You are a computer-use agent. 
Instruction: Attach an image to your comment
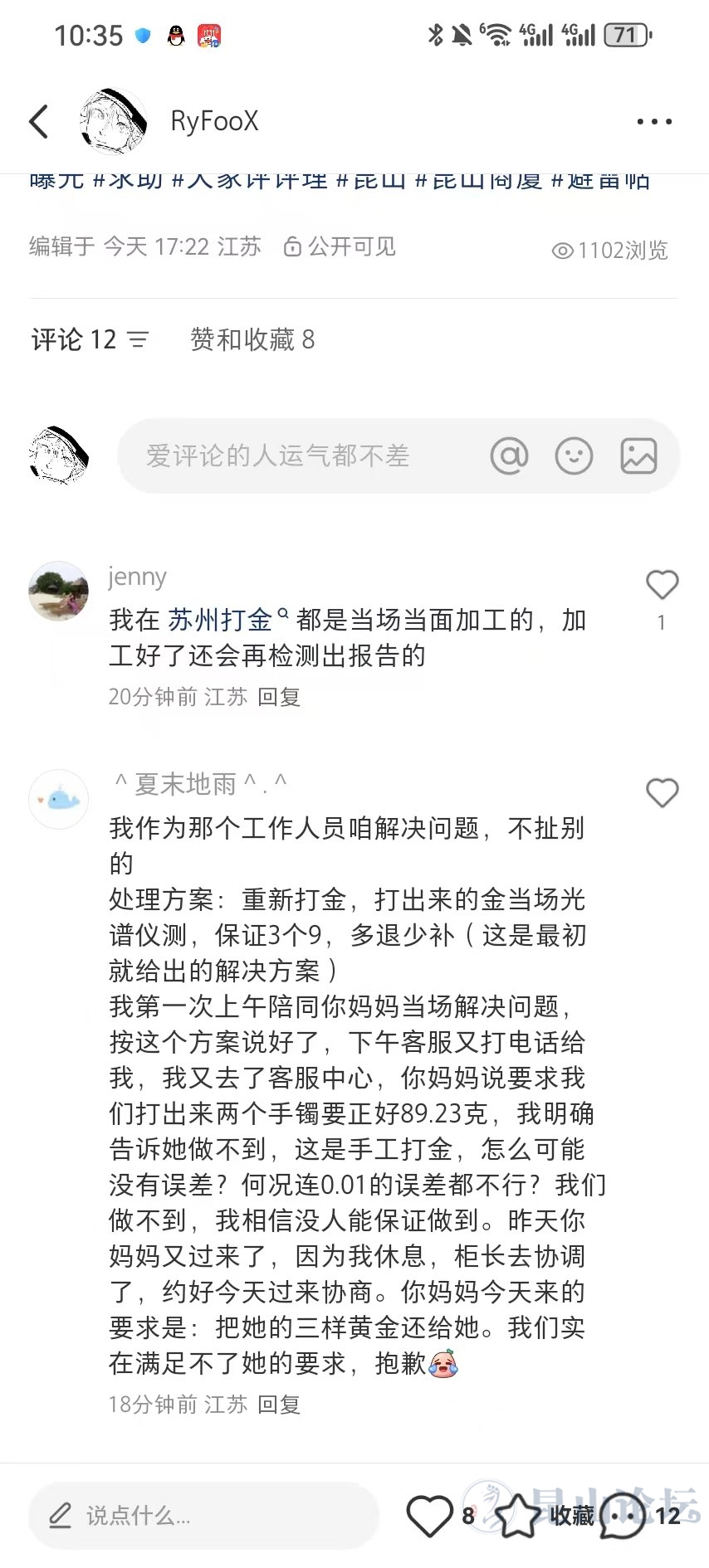tap(638, 455)
